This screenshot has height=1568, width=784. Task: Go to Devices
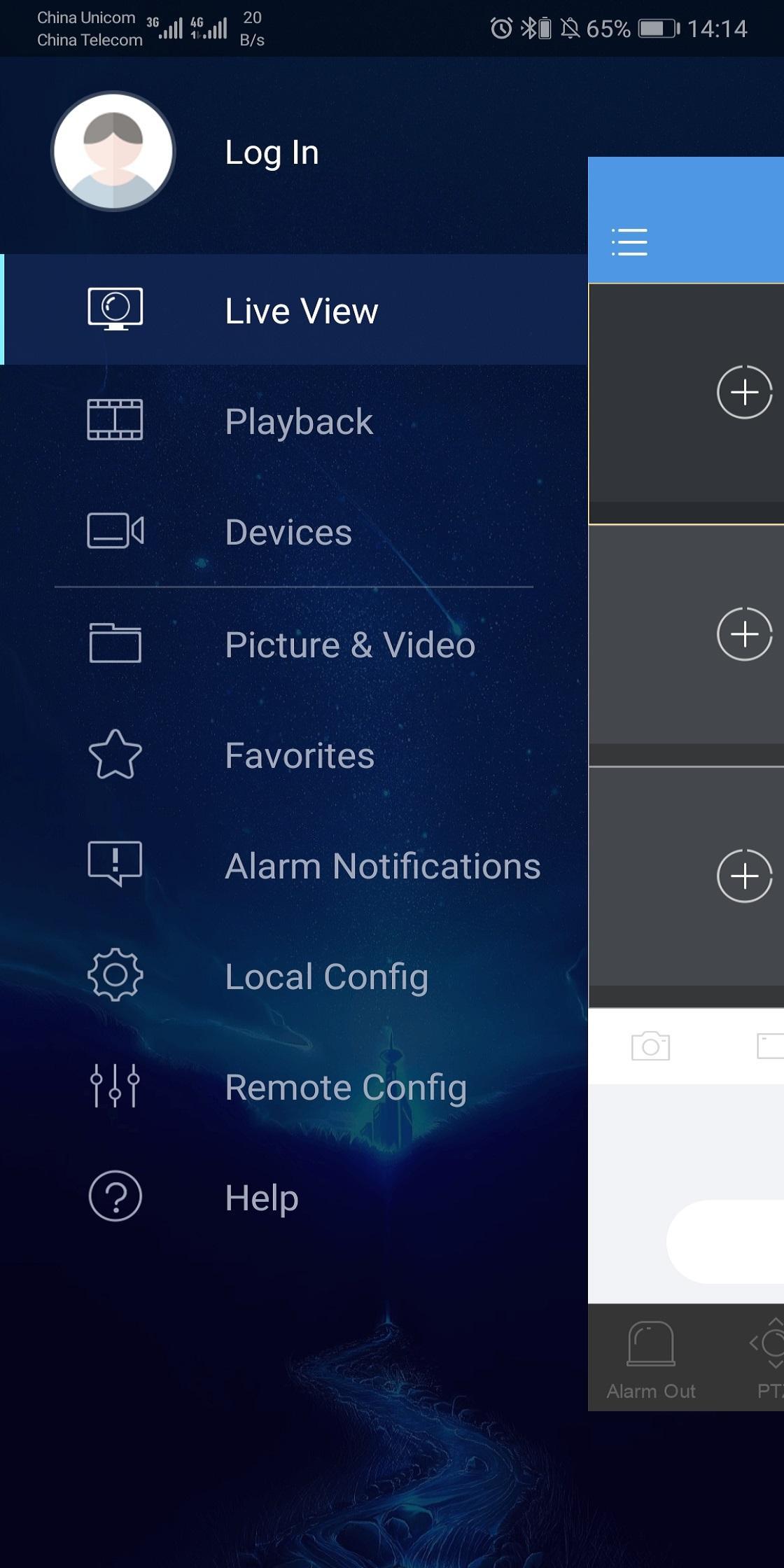click(x=288, y=532)
